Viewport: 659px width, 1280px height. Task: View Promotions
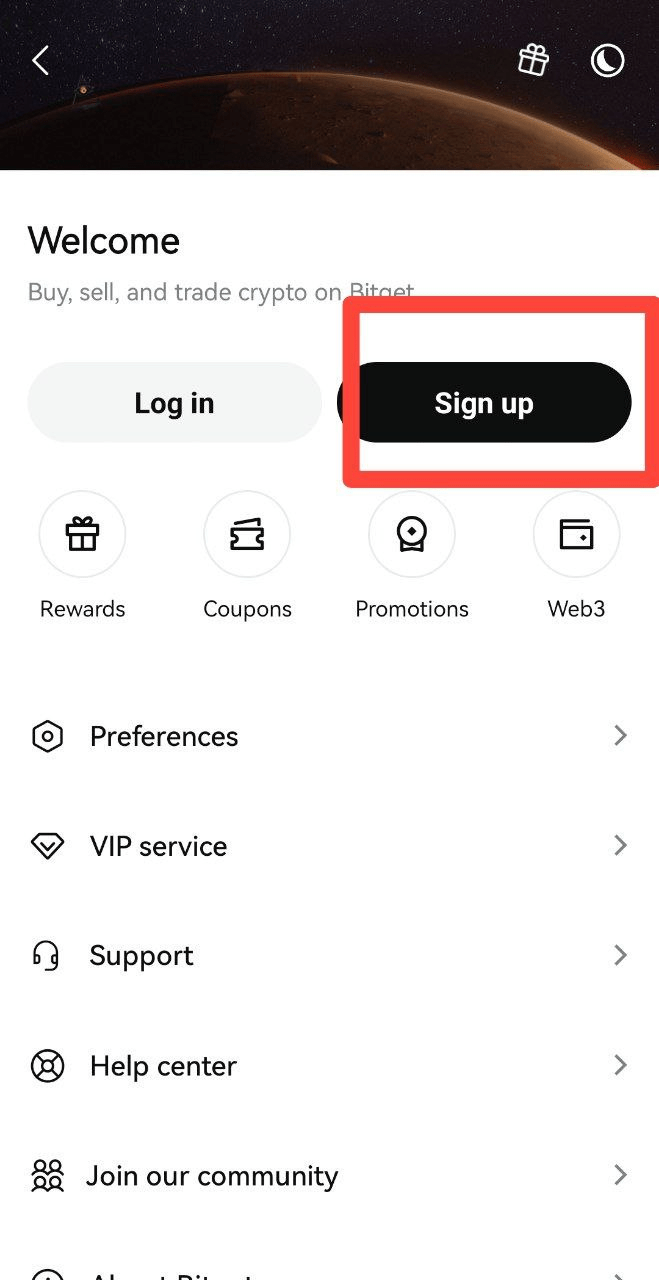(412, 536)
